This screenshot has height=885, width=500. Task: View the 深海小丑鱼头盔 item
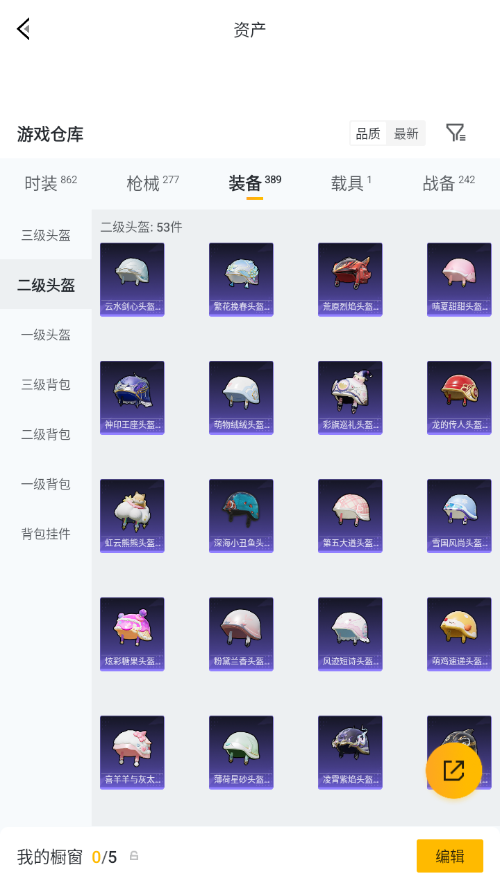[241, 516]
